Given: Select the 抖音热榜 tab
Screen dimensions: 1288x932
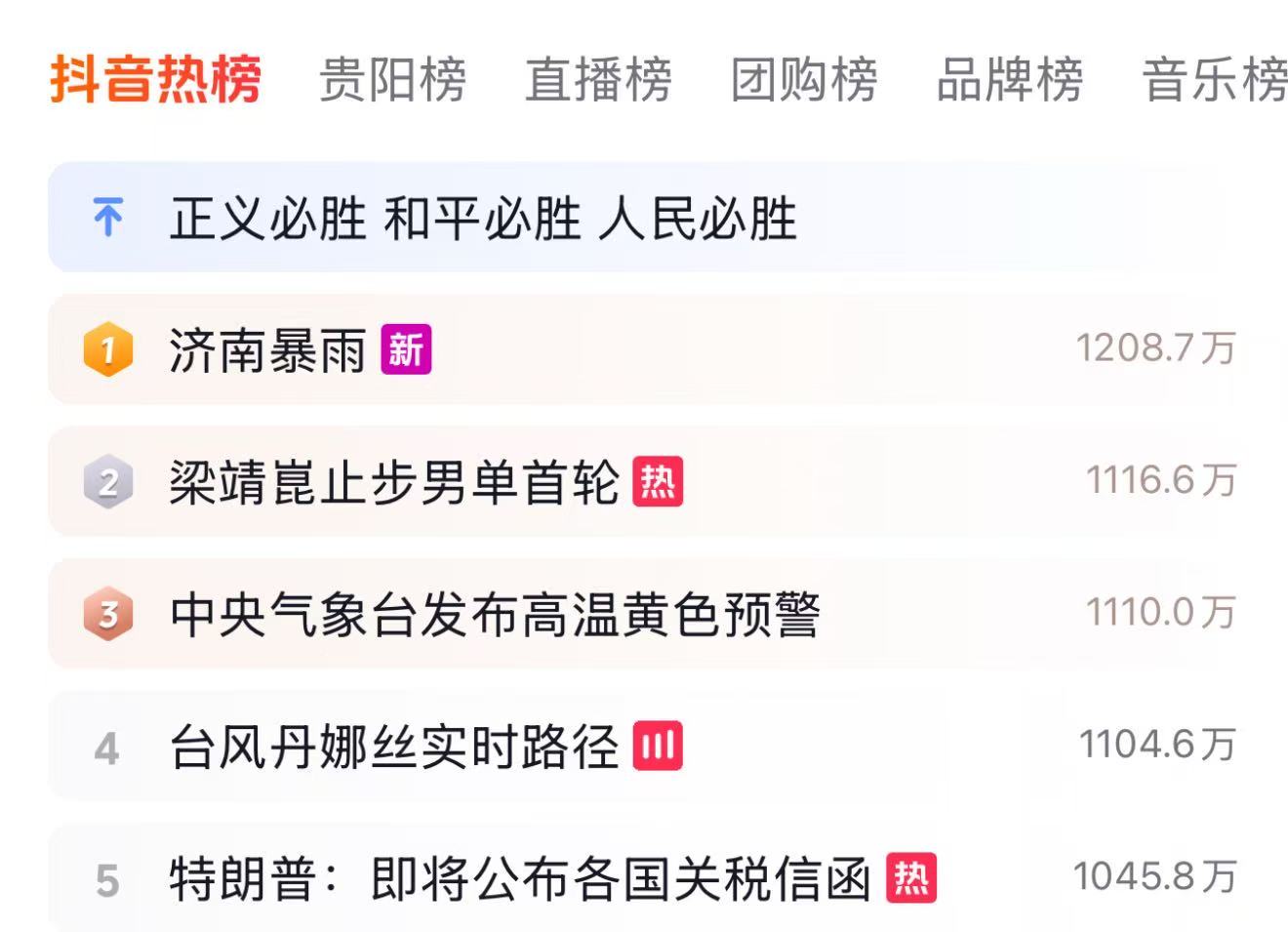Looking at the screenshot, I should click(x=156, y=79).
